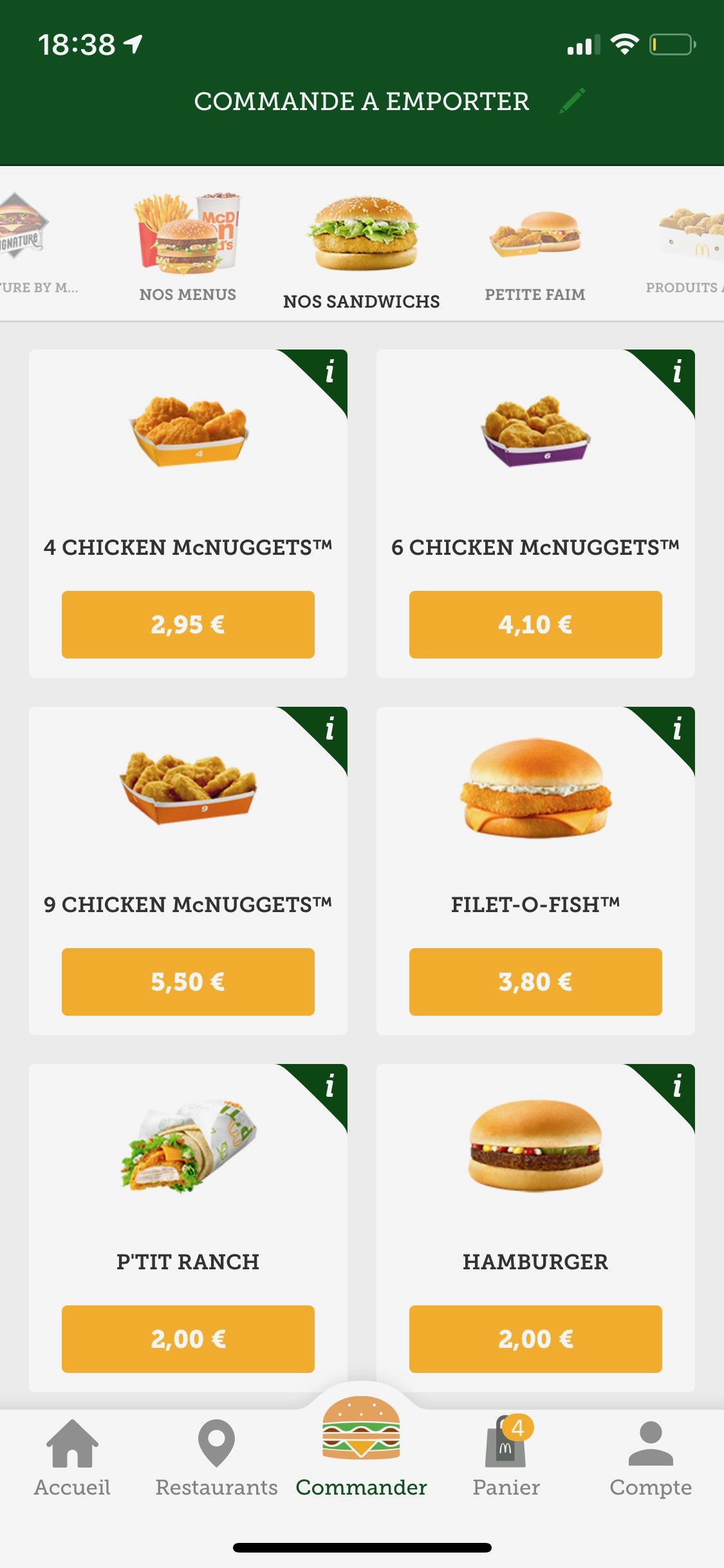The width and height of the screenshot is (724, 1568).
Task: Switch to the Compte account tab
Action: click(651, 1459)
